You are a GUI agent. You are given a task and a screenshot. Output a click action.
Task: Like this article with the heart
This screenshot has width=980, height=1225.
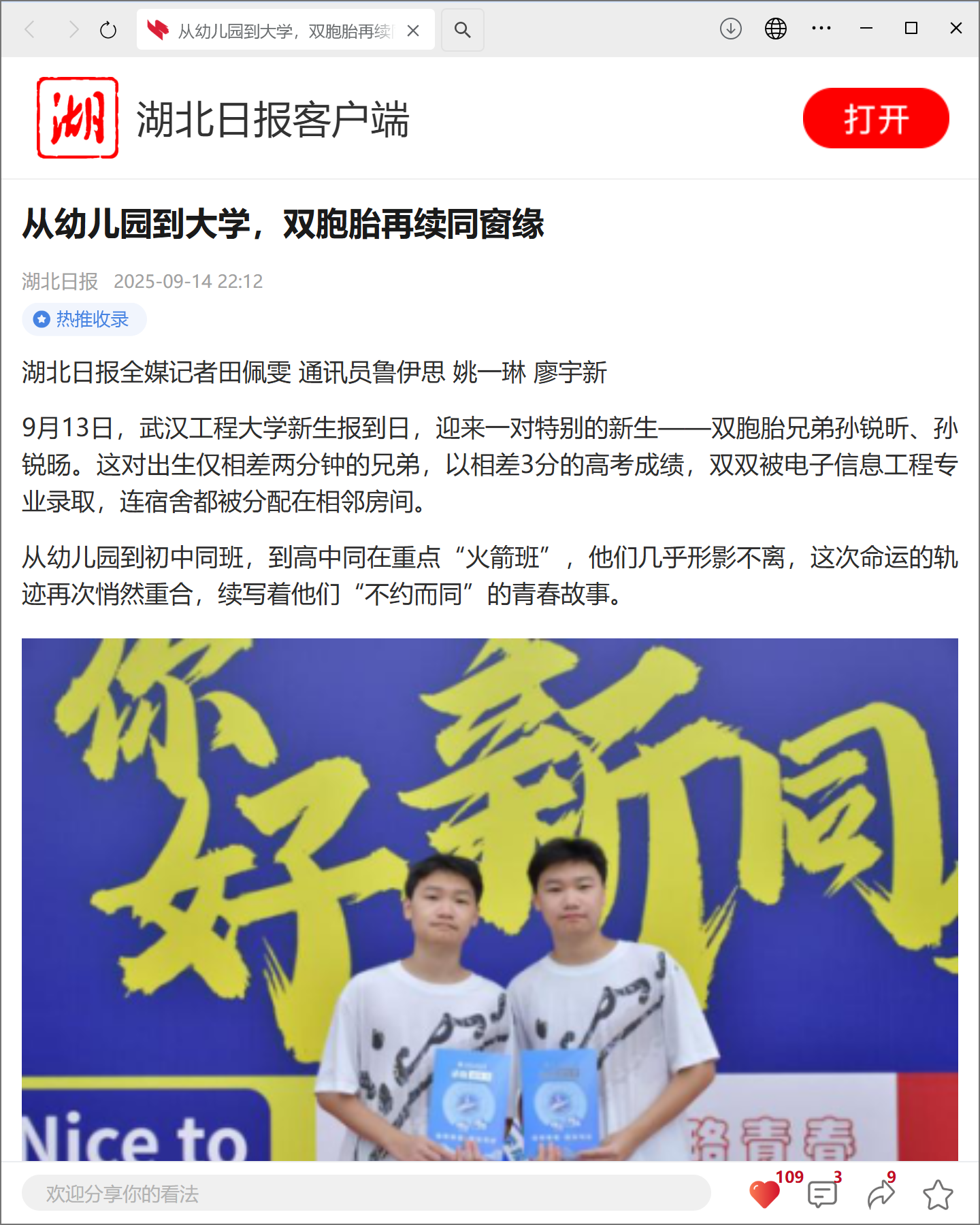[x=764, y=1194]
